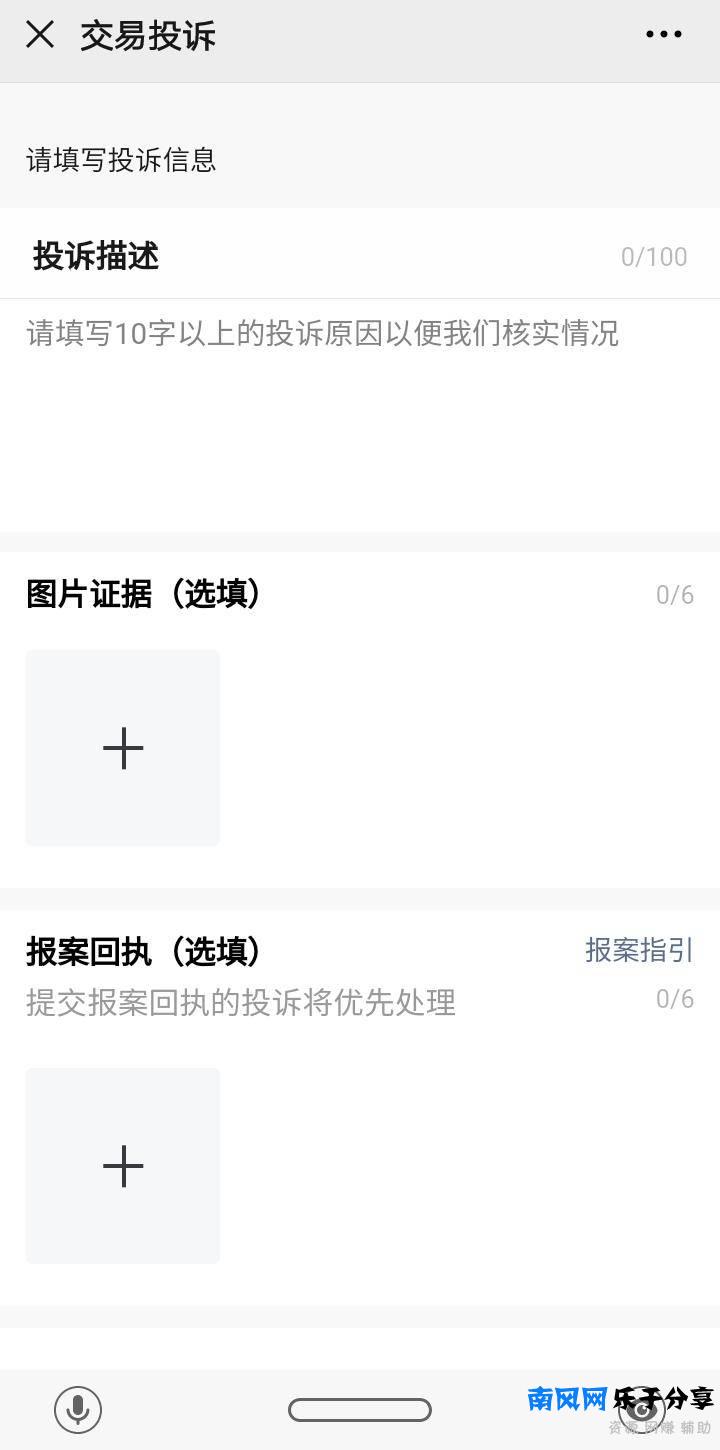Screen dimensions: 720x1450
Task: Add a picture under 图片证据
Action: (x=123, y=748)
